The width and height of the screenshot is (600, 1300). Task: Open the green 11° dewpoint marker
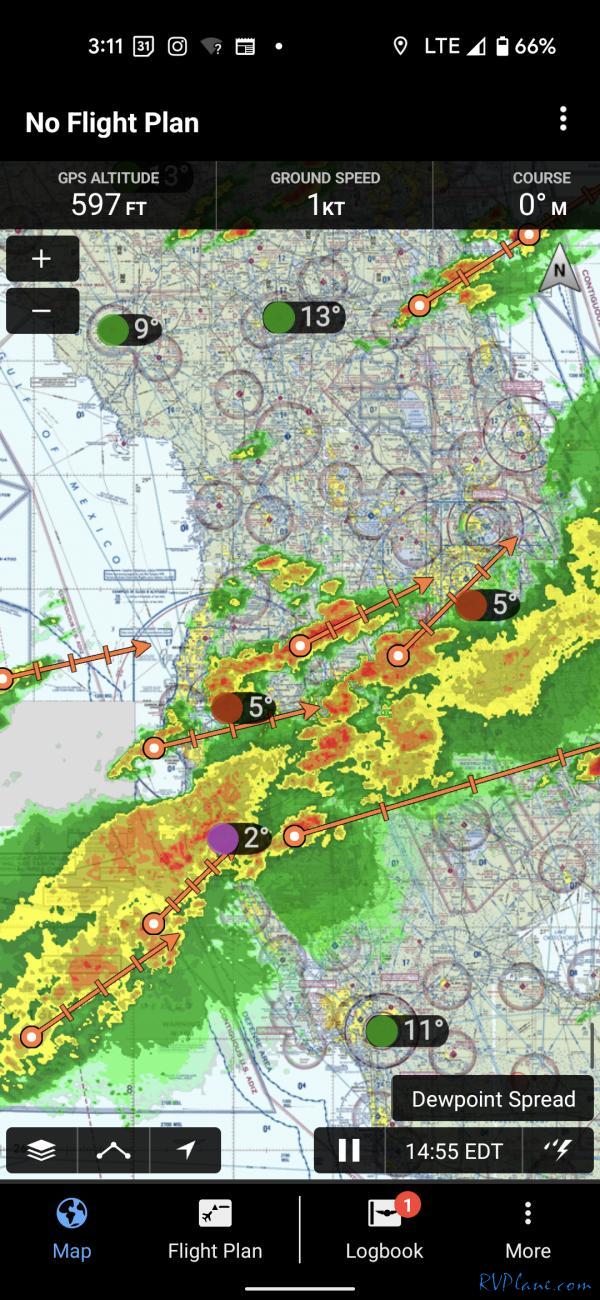click(x=405, y=1030)
